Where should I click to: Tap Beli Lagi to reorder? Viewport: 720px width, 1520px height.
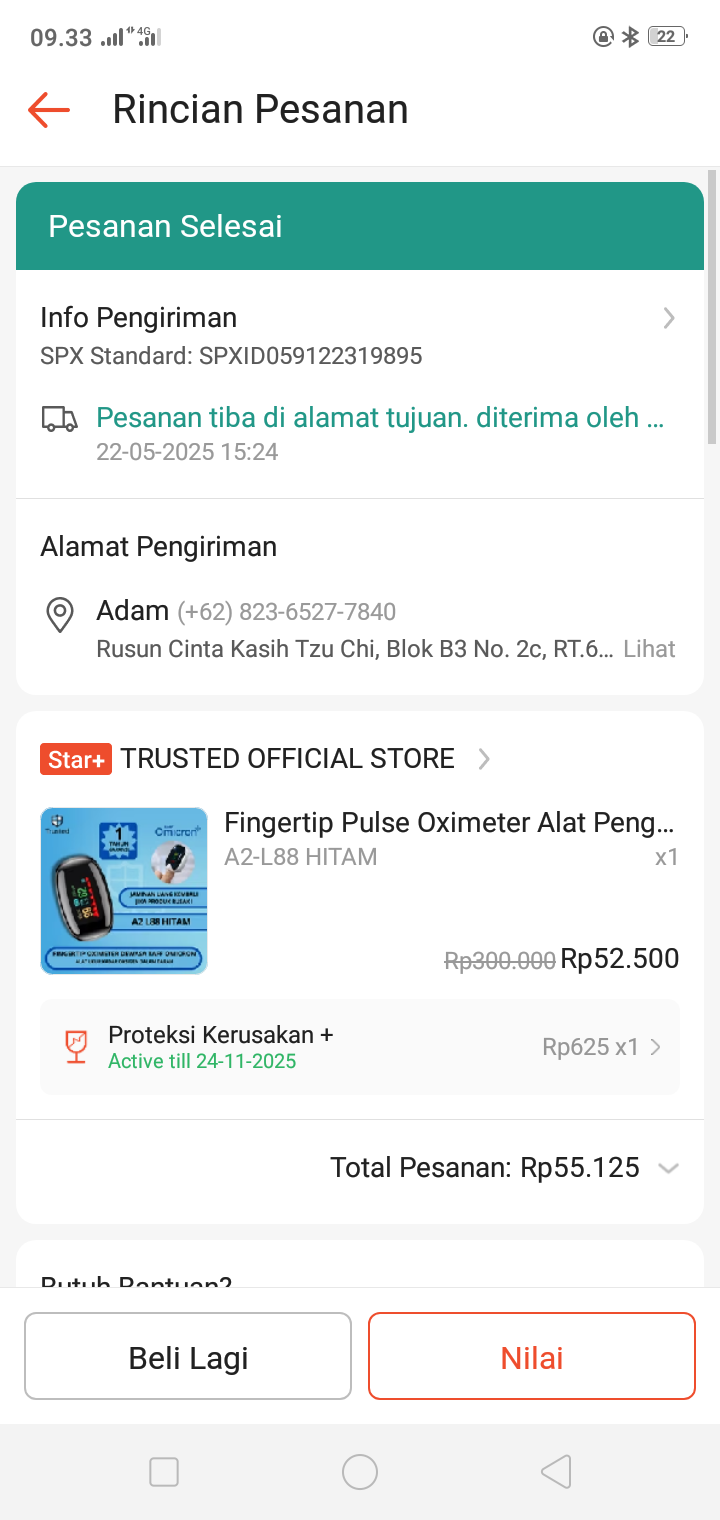pyautogui.click(x=188, y=1357)
